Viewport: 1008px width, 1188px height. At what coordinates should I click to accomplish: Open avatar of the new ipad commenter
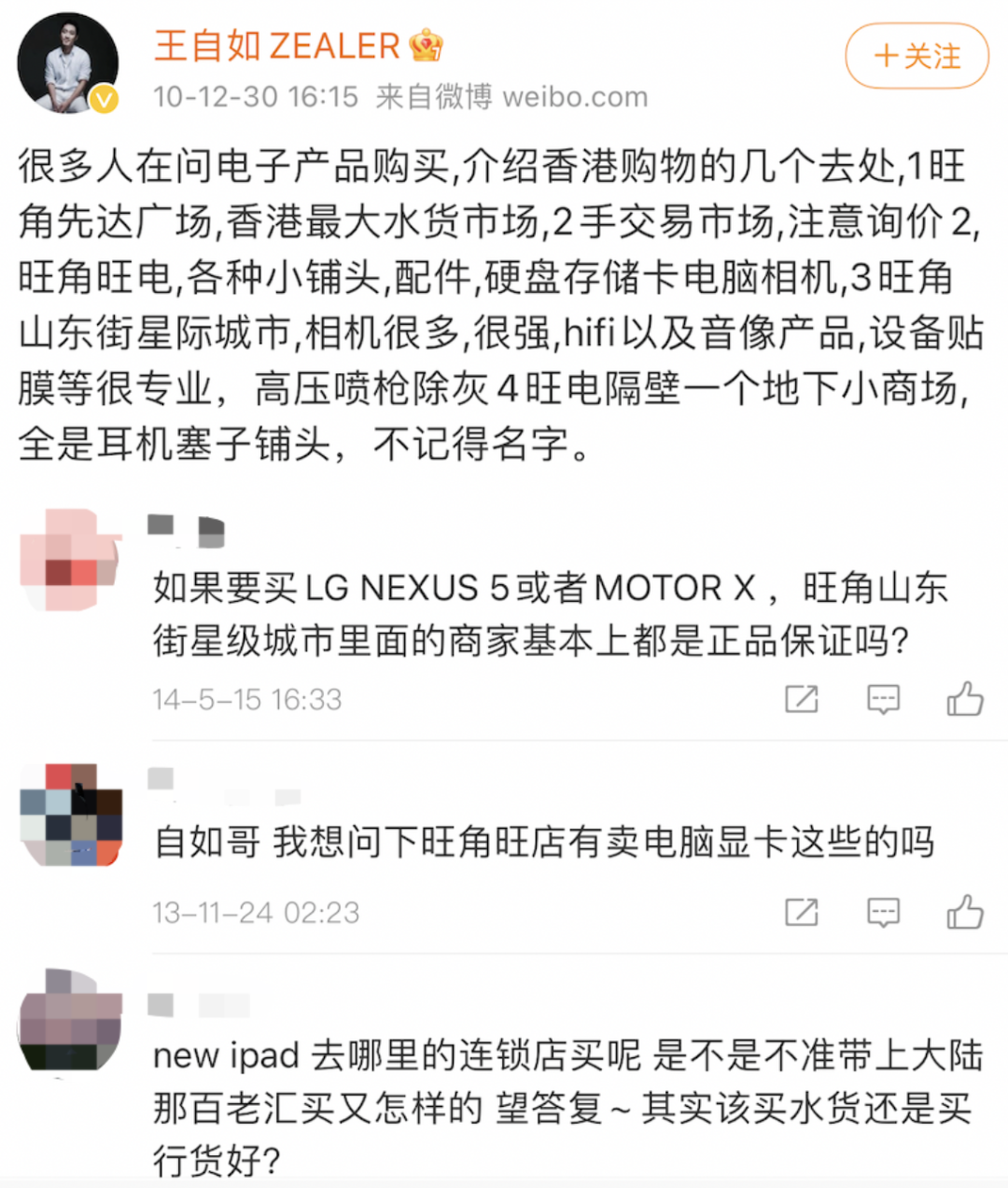pyautogui.click(x=71, y=1022)
